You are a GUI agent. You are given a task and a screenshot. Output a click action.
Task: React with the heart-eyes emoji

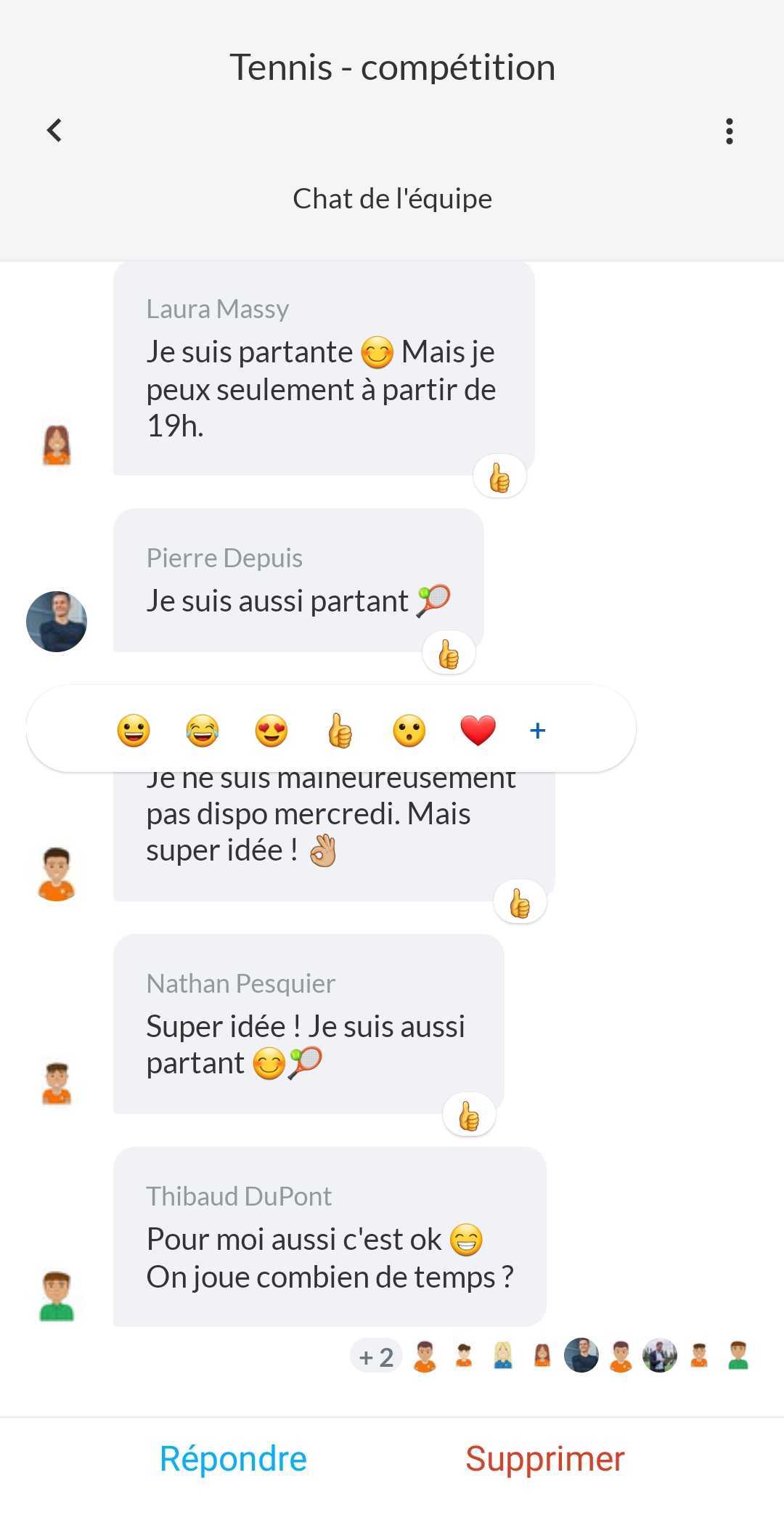coord(271,730)
